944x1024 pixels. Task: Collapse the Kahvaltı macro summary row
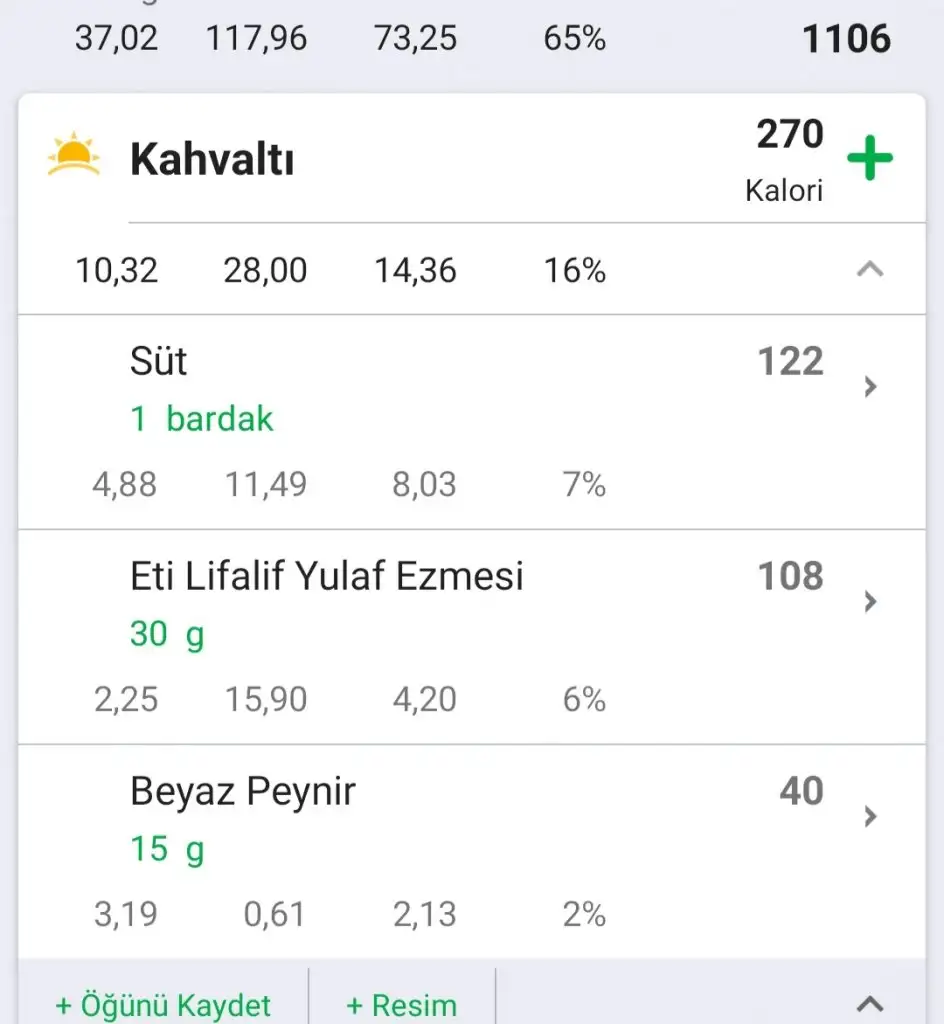pos(870,269)
